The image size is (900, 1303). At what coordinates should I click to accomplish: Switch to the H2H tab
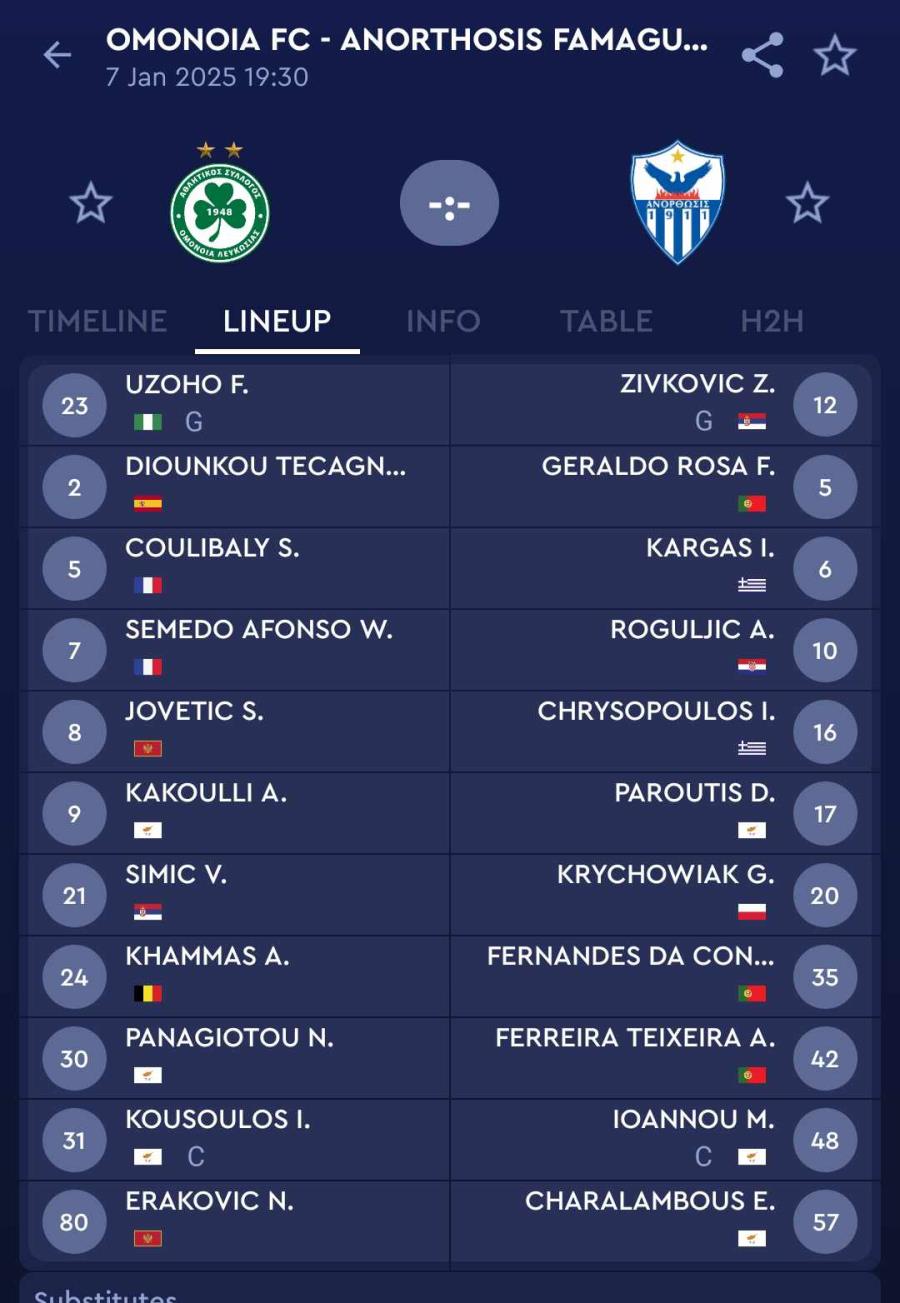point(771,321)
